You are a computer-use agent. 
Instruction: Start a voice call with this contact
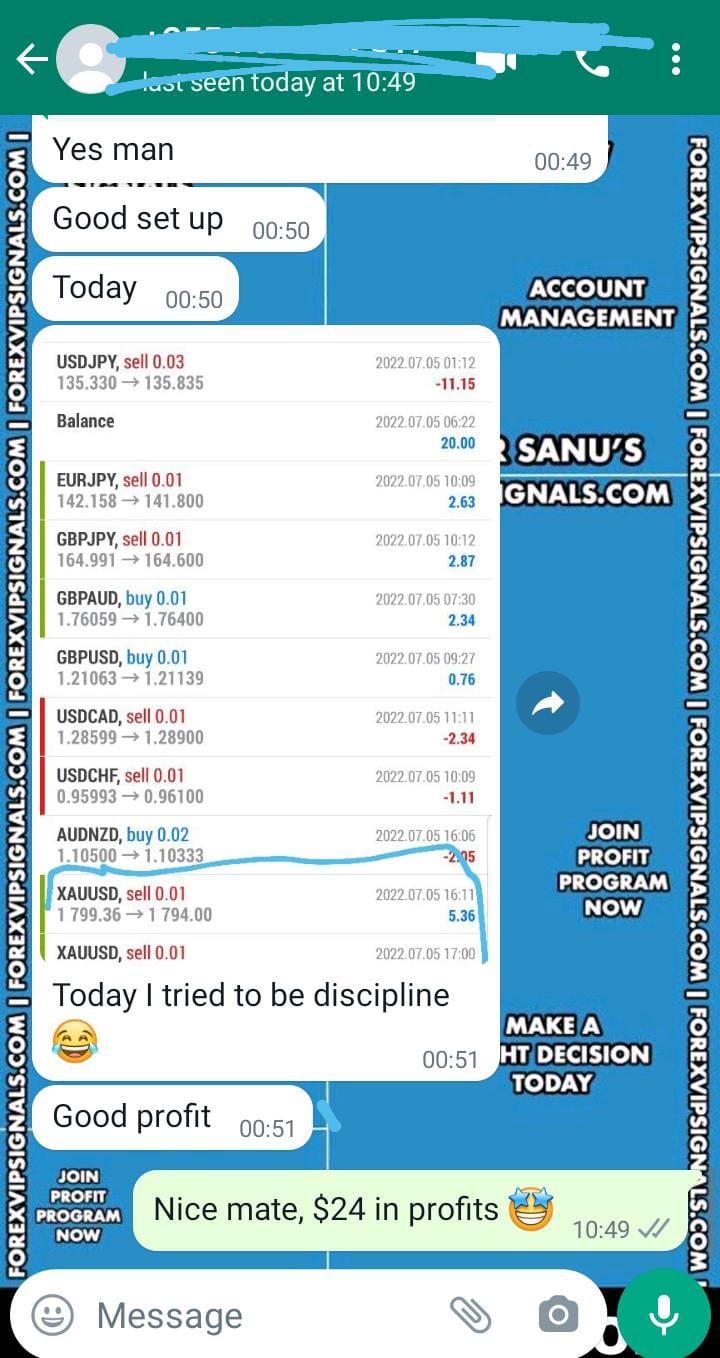[x=592, y=62]
